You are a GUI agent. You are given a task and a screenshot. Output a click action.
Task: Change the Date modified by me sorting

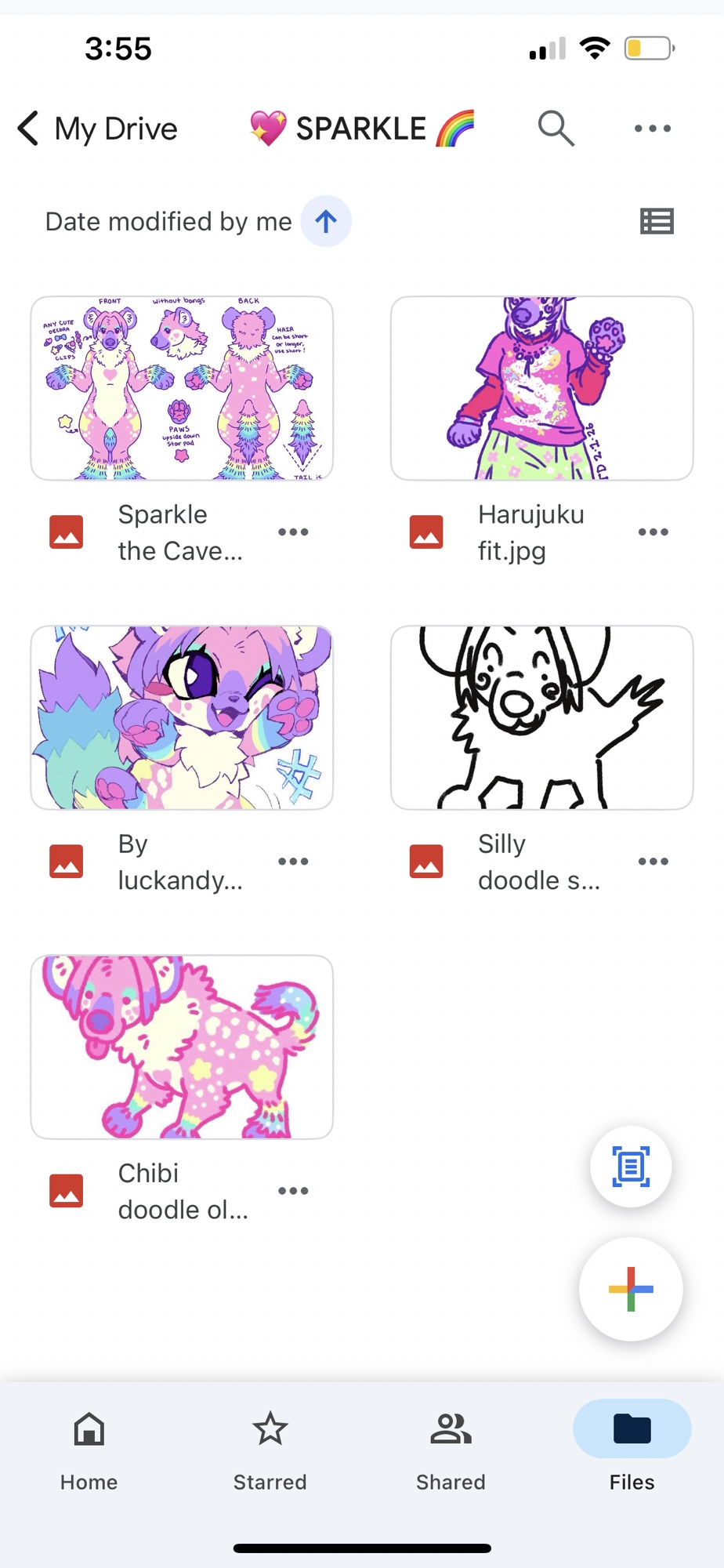pyautogui.click(x=168, y=222)
